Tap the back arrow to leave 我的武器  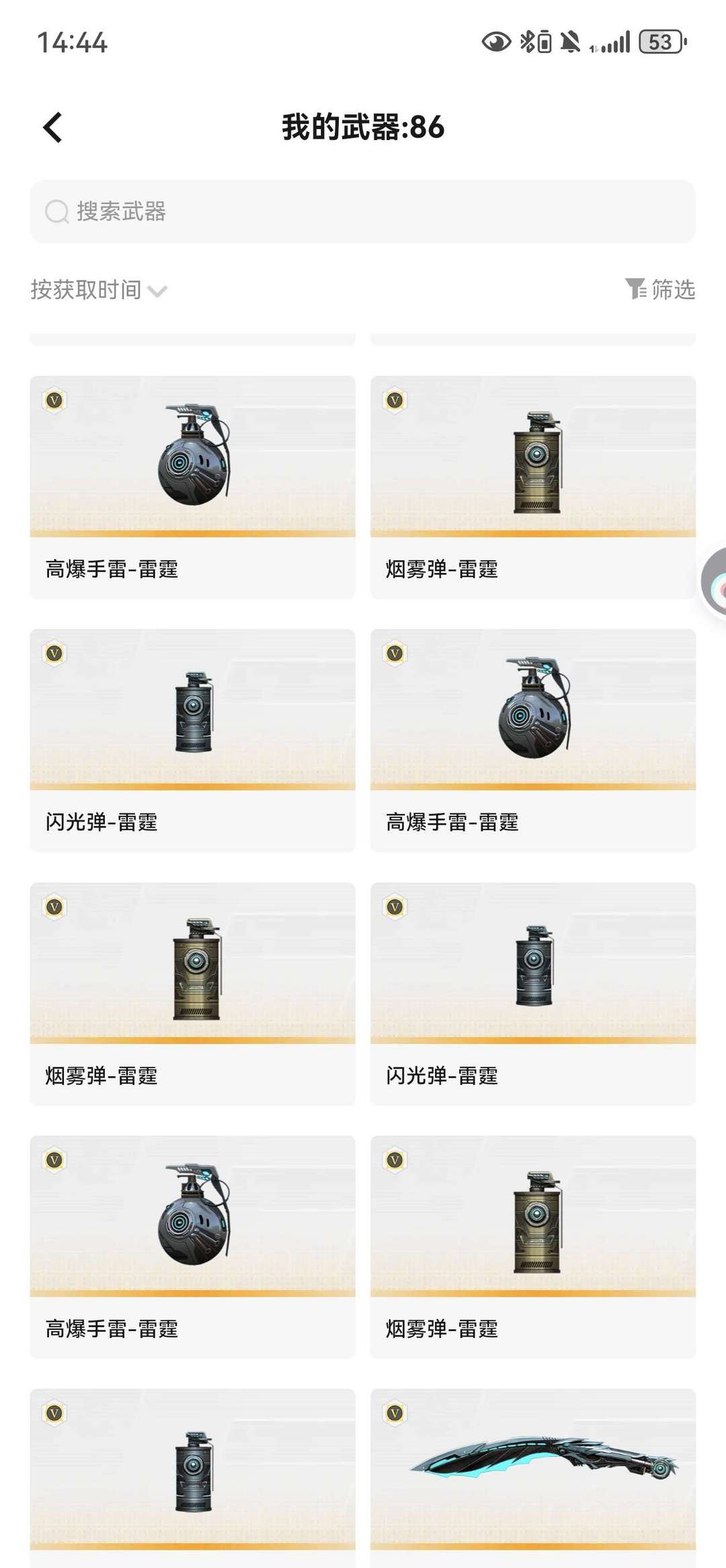(x=52, y=126)
